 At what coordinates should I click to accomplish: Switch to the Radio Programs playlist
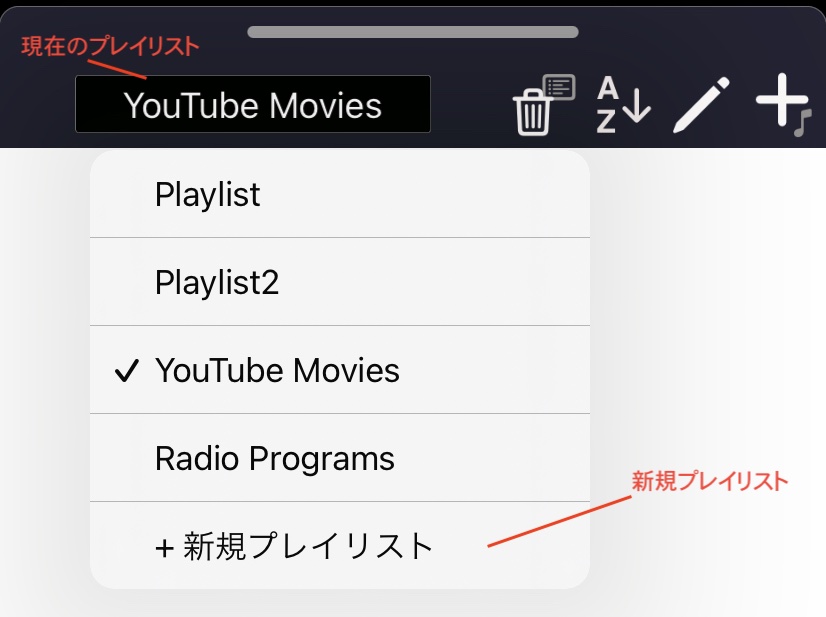click(x=339, y=459)
